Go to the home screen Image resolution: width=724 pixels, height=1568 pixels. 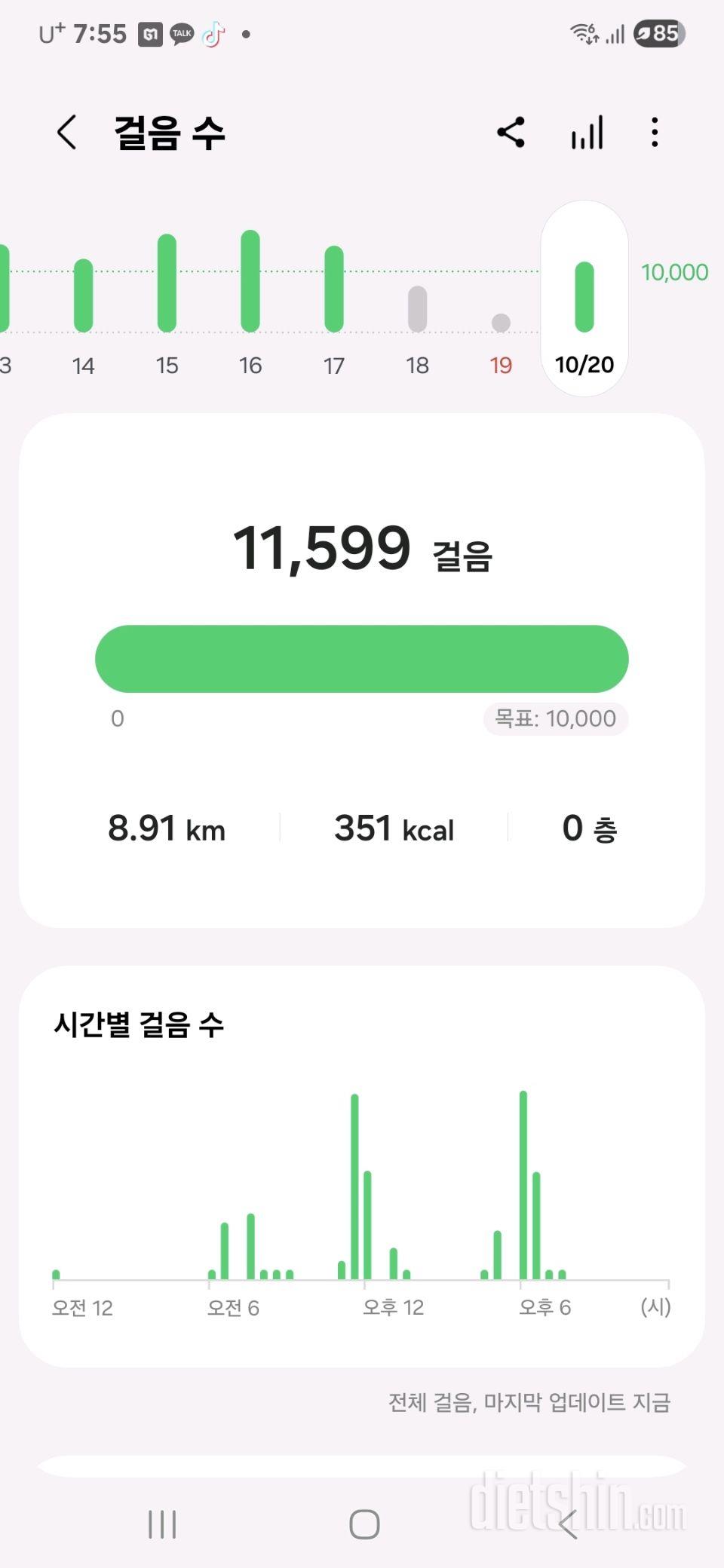364,1524
